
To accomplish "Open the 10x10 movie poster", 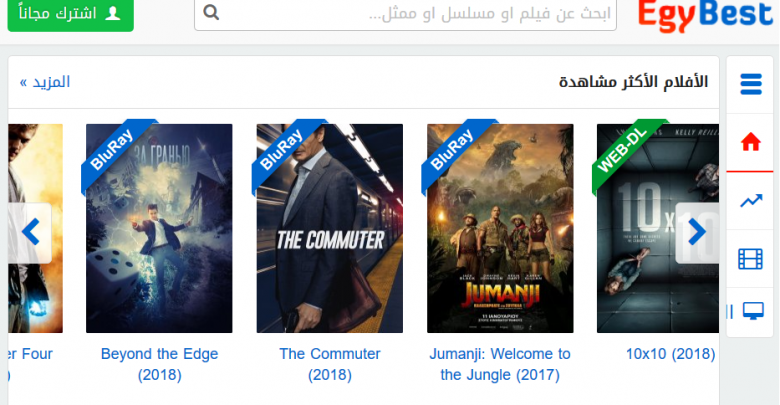I will [x=650, y=228].
